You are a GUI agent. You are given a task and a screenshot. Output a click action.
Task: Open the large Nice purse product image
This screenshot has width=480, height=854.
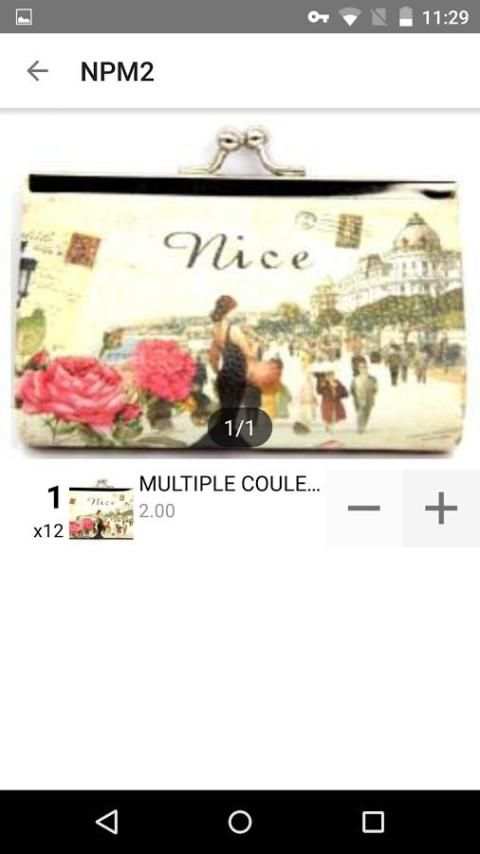coord(240,289)
